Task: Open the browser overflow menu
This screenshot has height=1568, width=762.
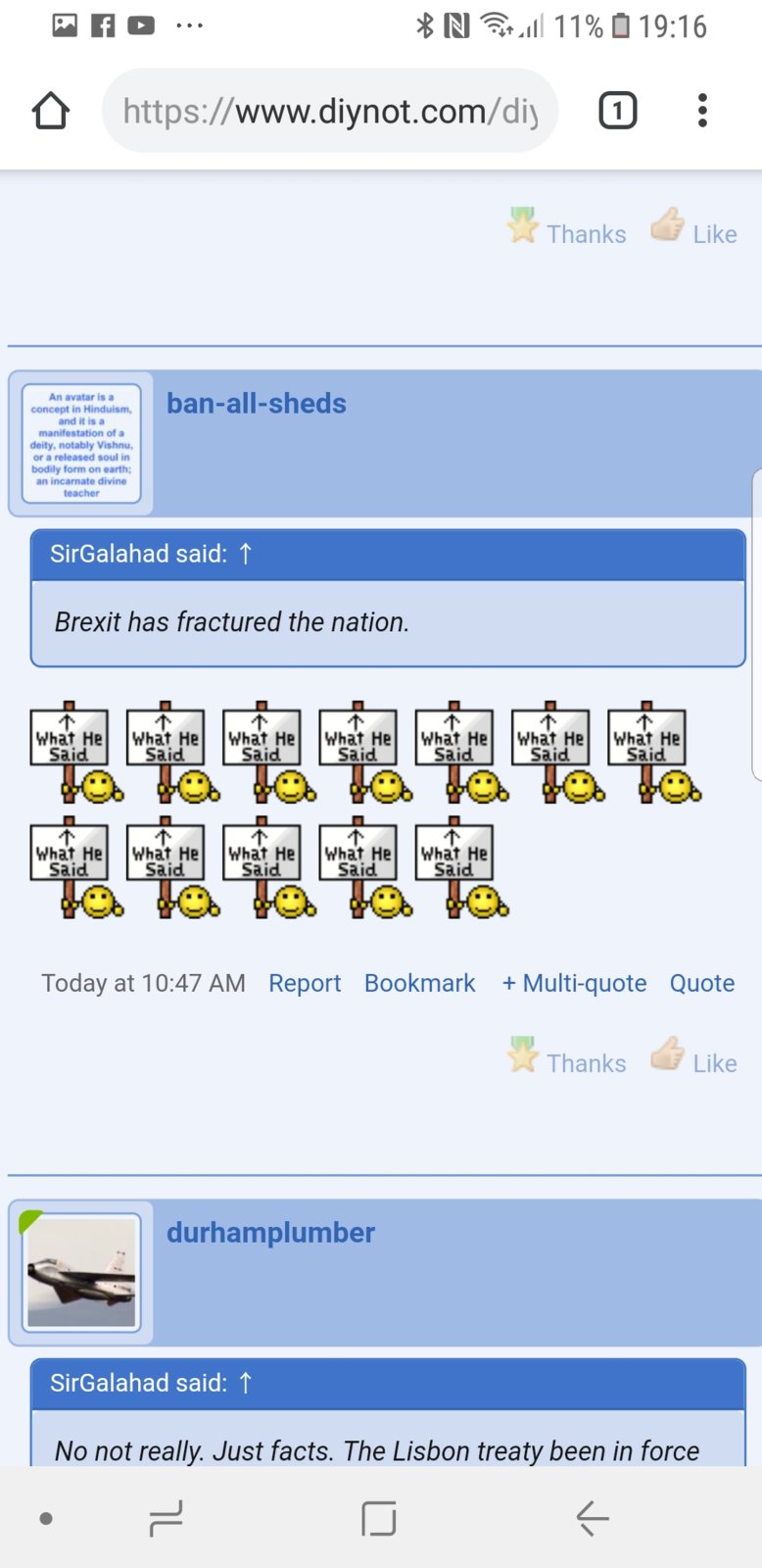Action: pyautogui.click(x=702, y=111)
